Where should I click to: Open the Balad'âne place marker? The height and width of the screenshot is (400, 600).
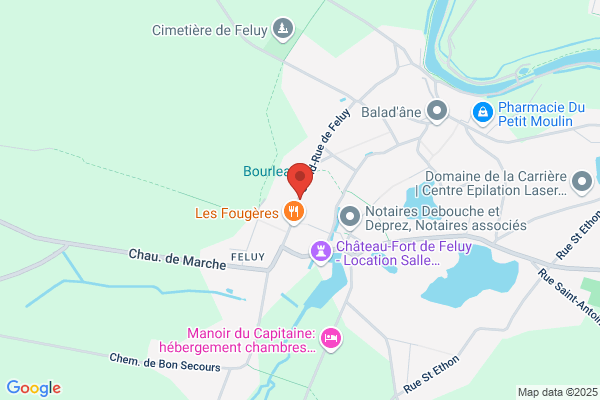pyautogui.click(x=437, y=112)
